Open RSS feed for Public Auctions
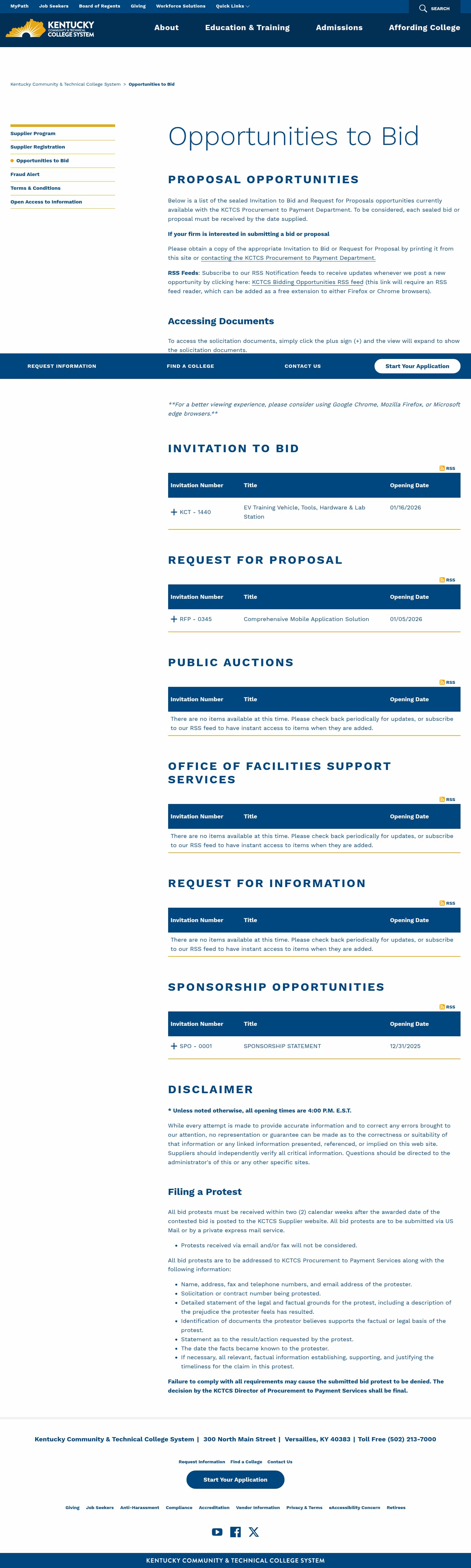Image resolution: width=471 pixels, height=1568 pixels. (x=447, y=682)
